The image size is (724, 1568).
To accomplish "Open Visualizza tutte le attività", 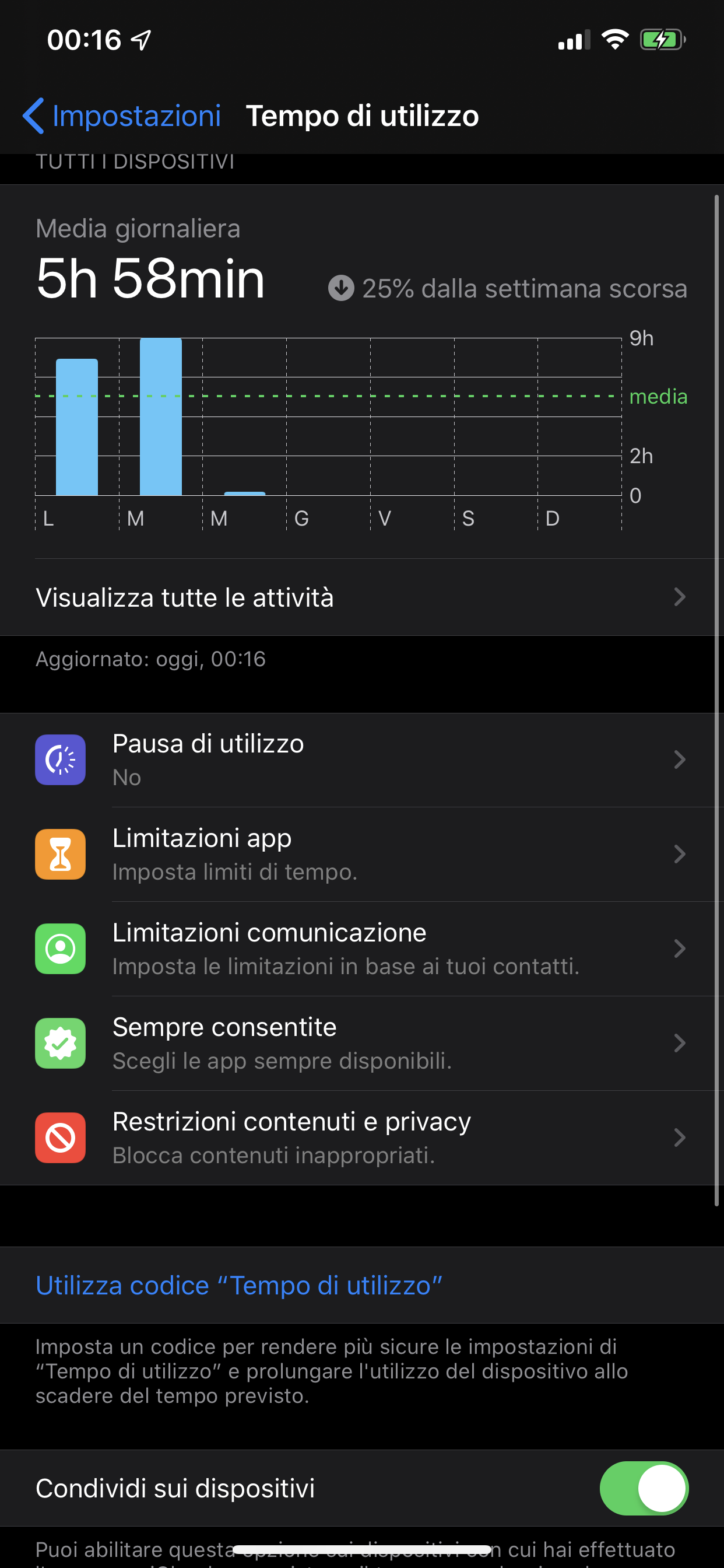I will point(362,597).
